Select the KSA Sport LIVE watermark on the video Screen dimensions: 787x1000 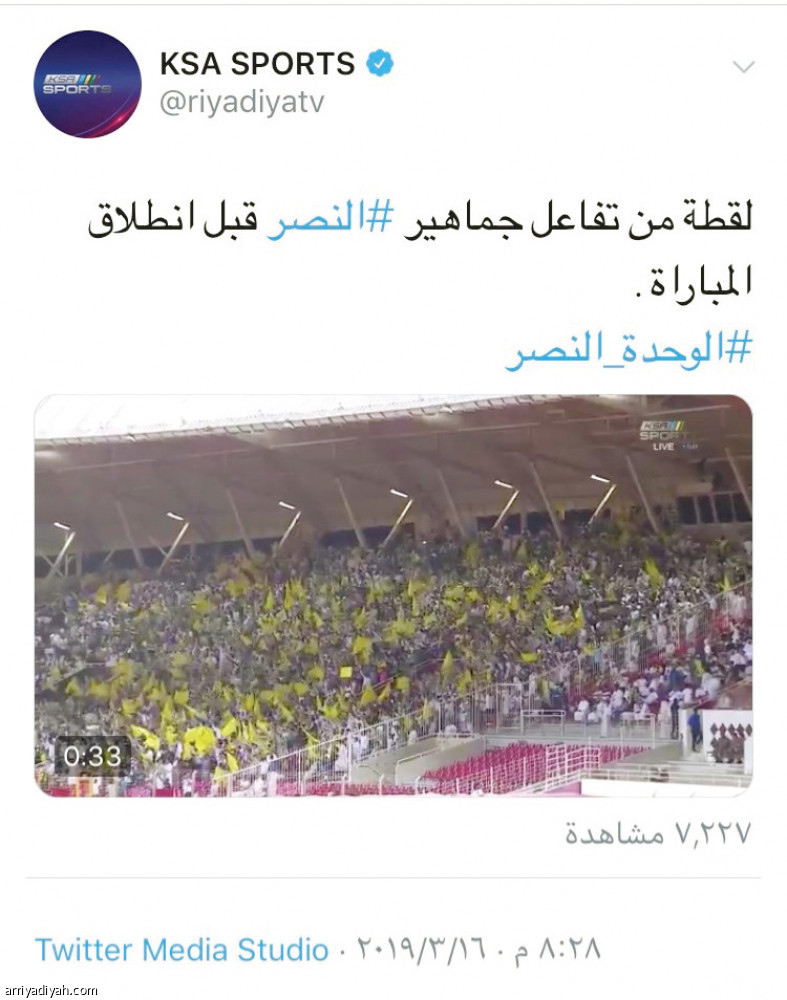click(x=665, y=432)
